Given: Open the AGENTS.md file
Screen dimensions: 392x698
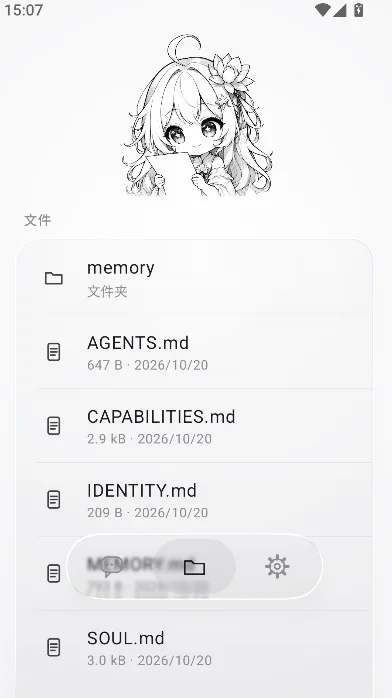Looking at the screenshot, I should coord(194,352).
